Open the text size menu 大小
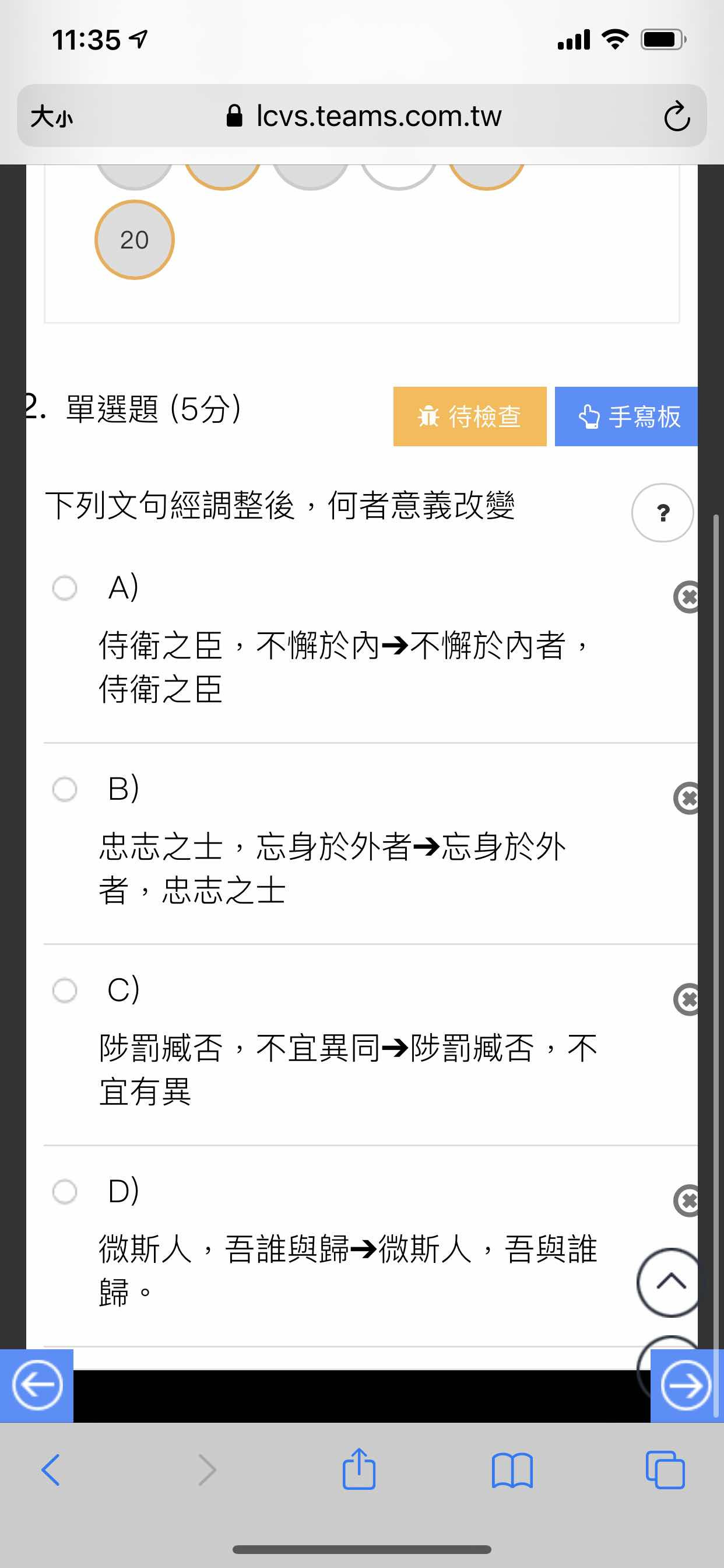 (x=52, y=116)
